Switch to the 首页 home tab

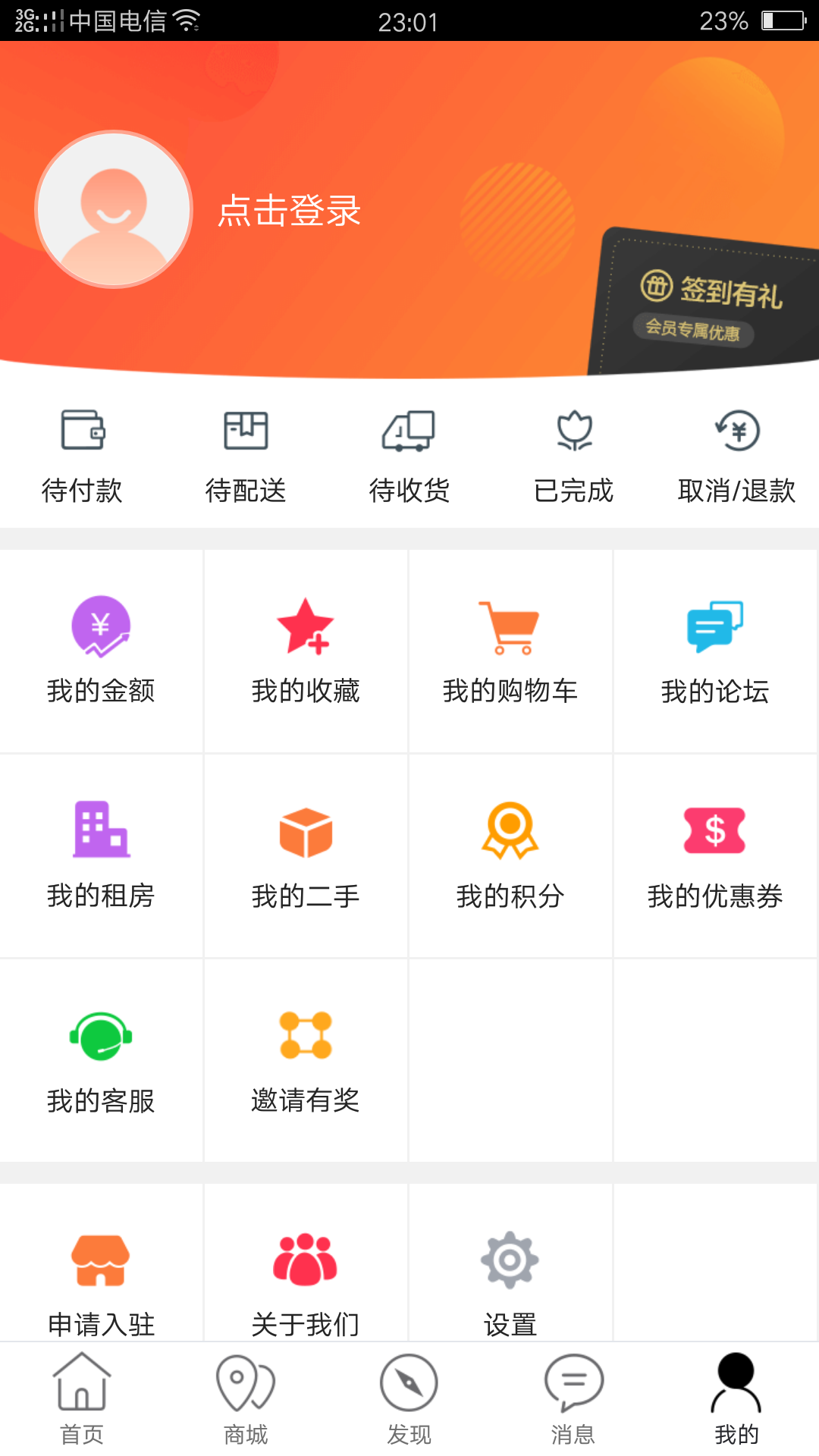click(x=82, y=1399)
